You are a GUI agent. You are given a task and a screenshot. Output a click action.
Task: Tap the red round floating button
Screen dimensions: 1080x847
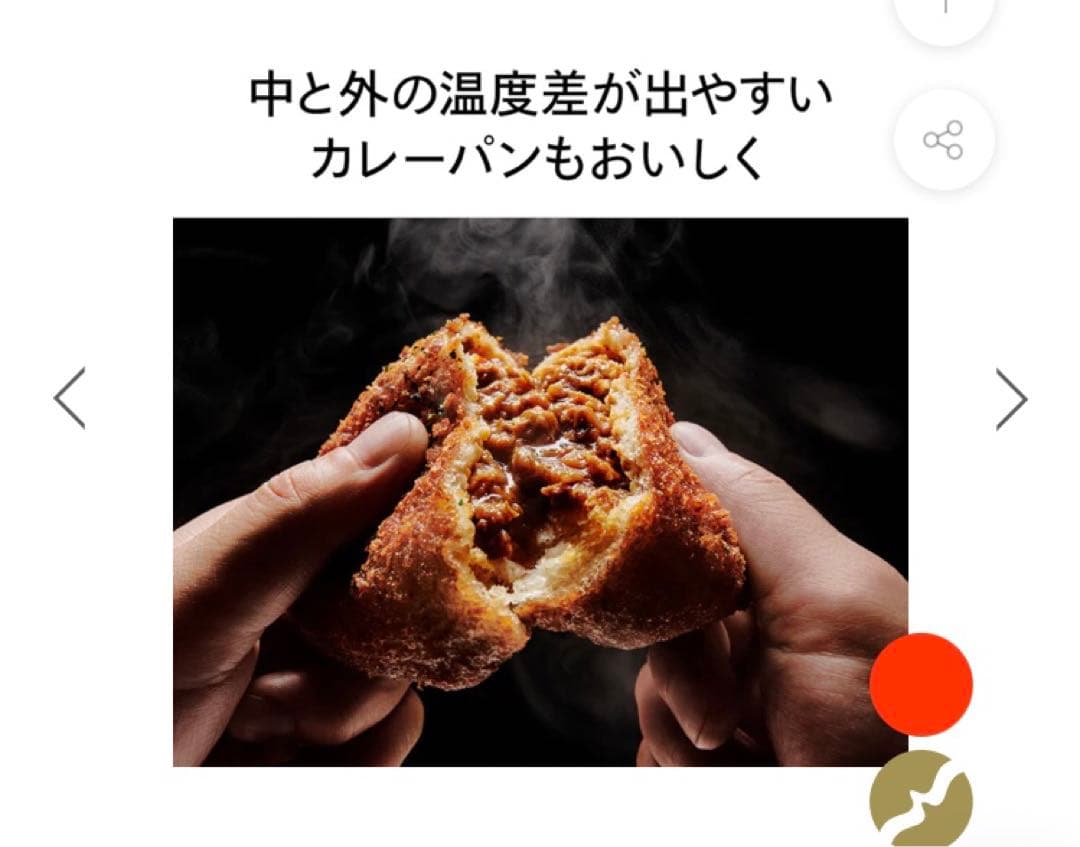pos(921,684)
